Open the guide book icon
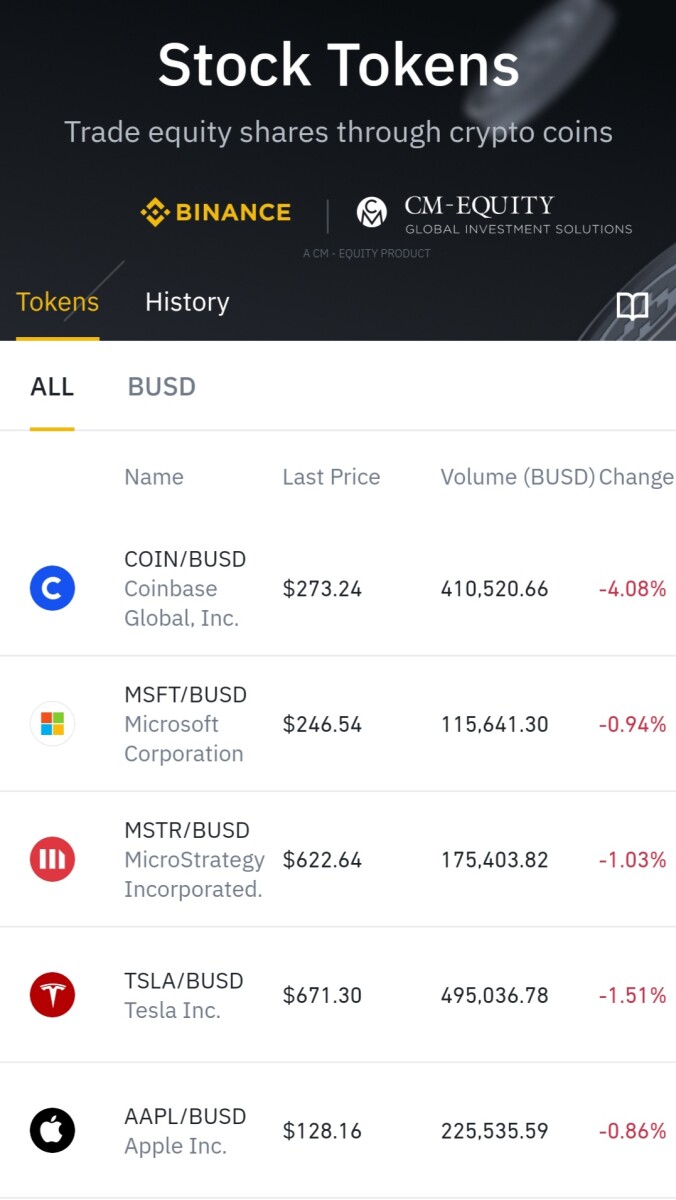This screenshot has height=1200, width=676. coord(632,306)
